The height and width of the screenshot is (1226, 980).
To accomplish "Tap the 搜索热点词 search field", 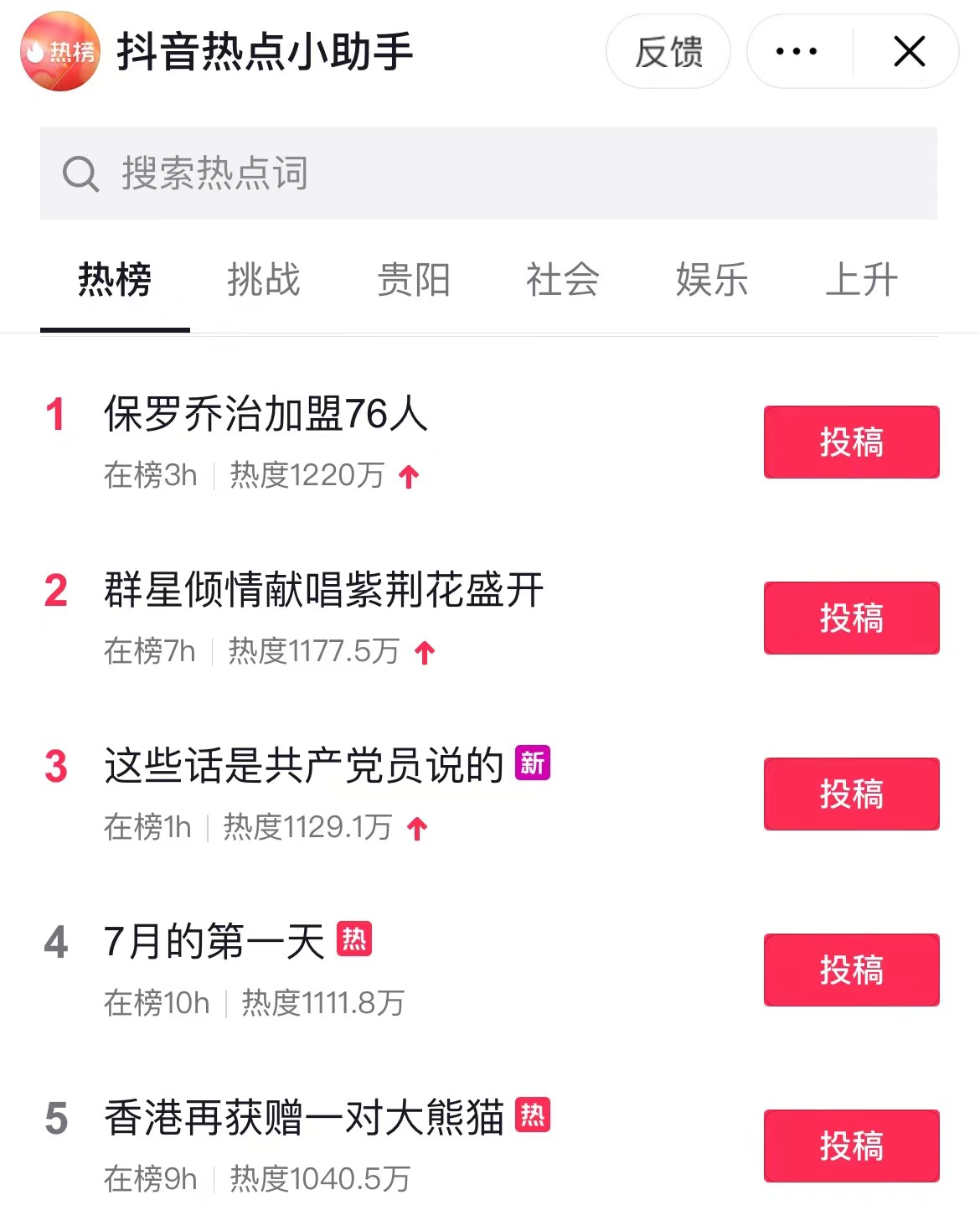I will tap(488, 173).
